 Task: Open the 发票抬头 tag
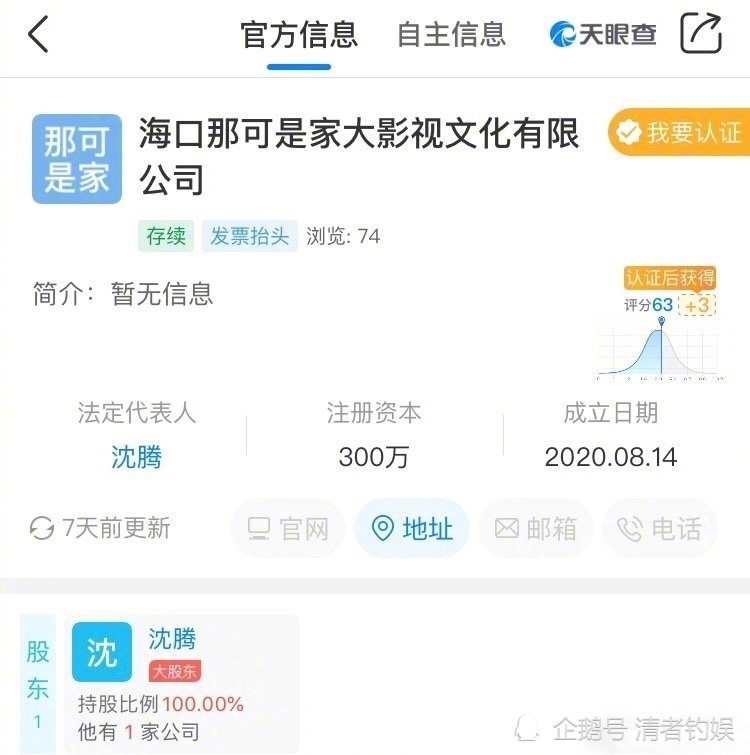(250, 236)
